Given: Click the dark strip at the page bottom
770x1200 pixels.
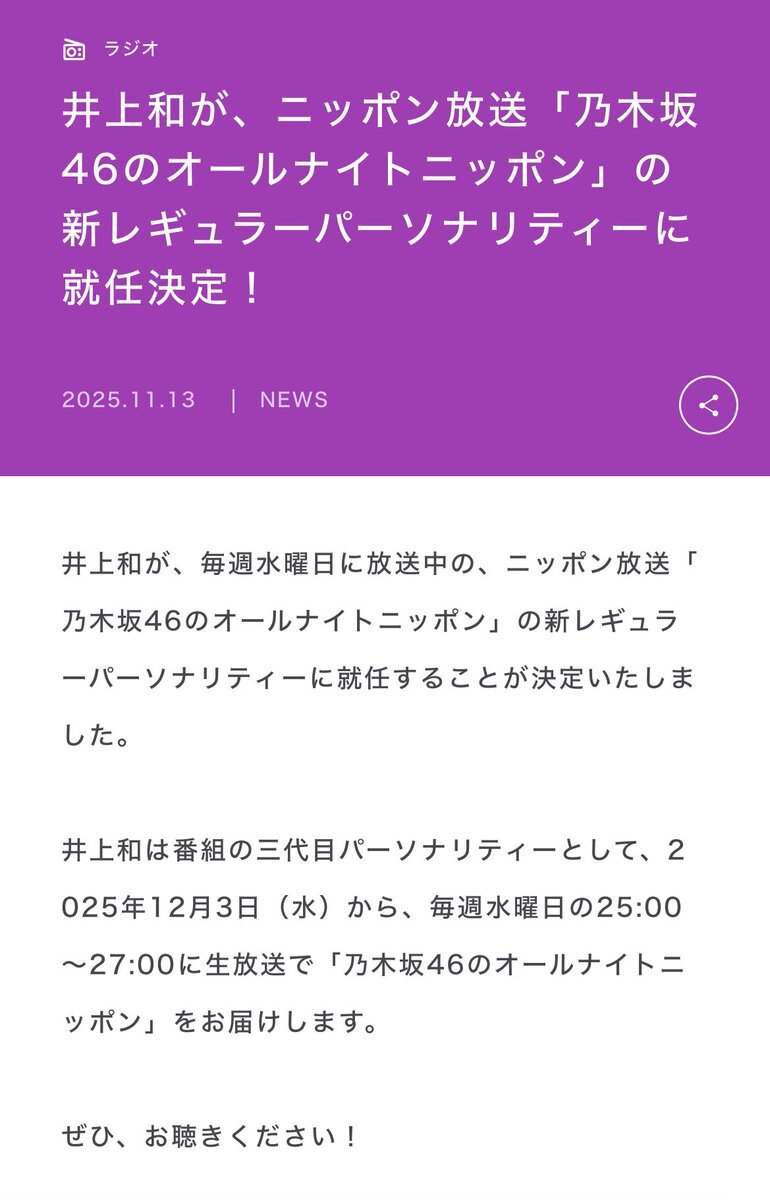Looking at the screenshot, I should click(385, 1195).
